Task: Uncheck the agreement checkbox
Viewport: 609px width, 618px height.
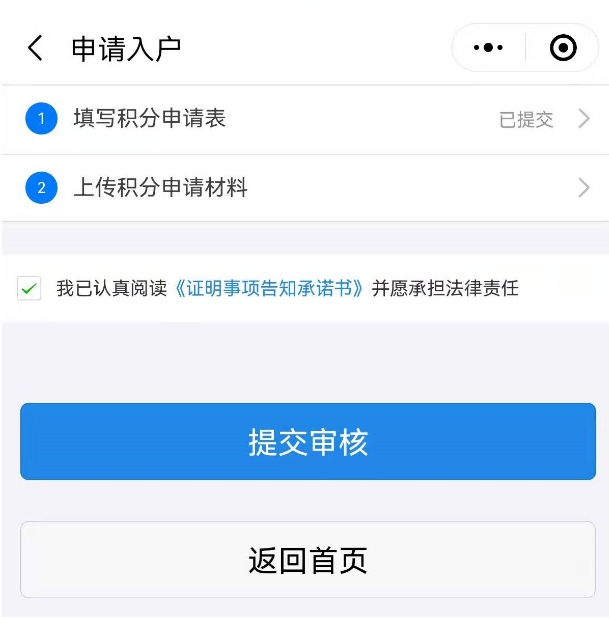Action: pyautogui.click(x=30, y=289)
